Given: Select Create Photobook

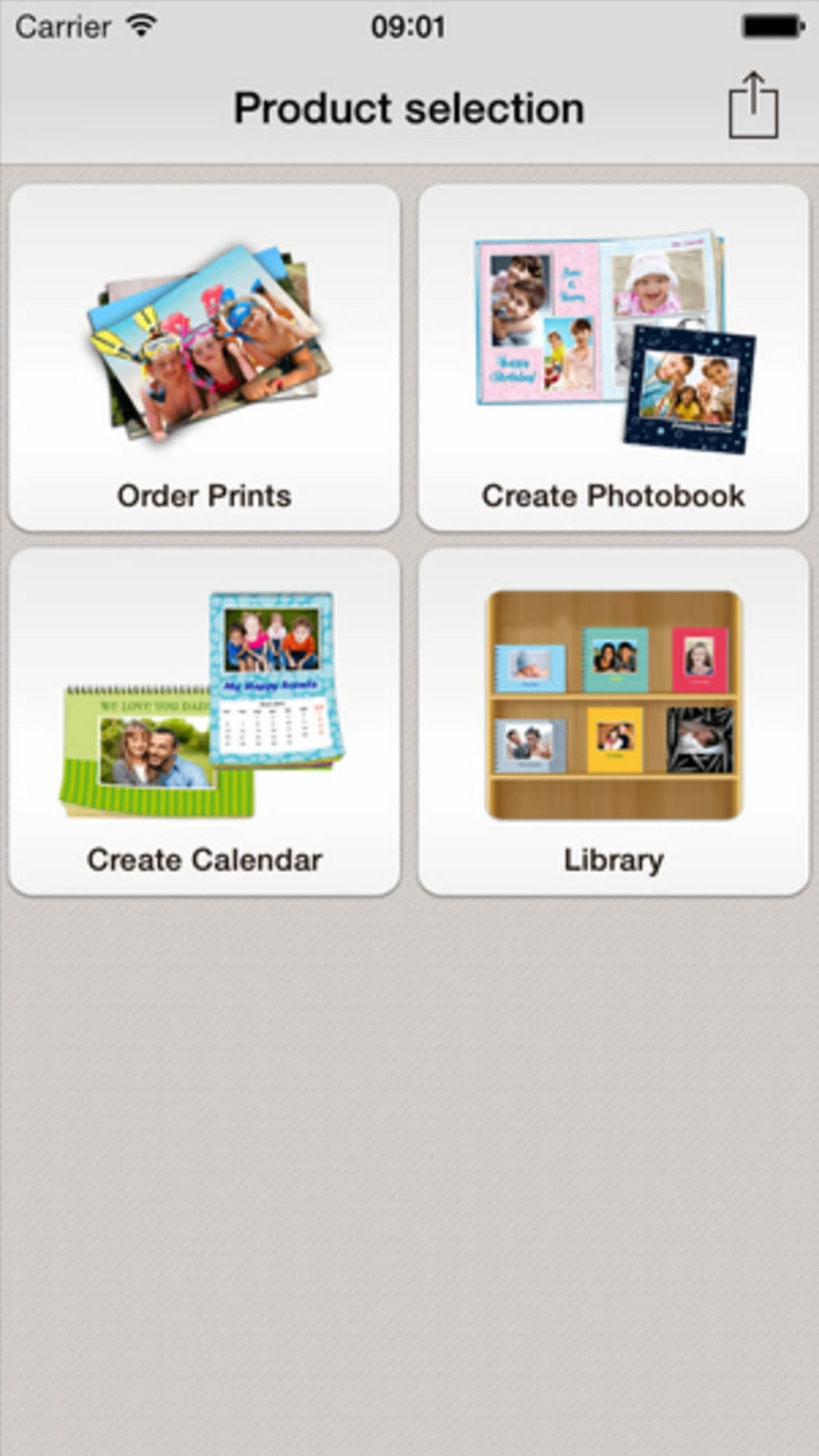Looking at the screenshot, I should pos(613,358).
